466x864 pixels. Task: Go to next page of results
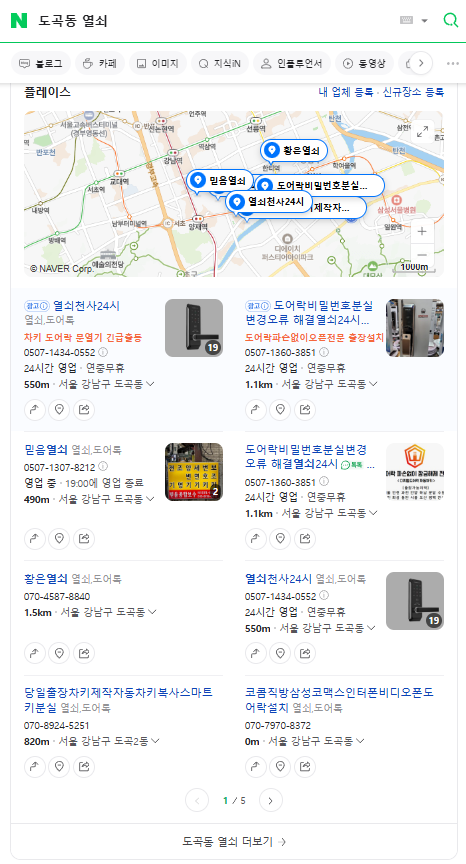pyautogui.click(x=270, y=801)
